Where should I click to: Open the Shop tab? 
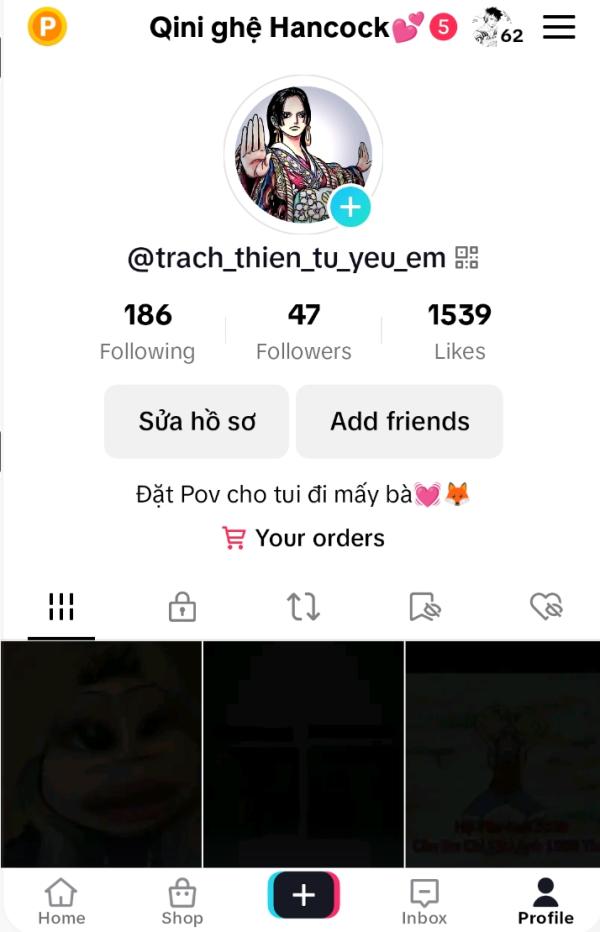pyautogui.click(x=182, y=901)
